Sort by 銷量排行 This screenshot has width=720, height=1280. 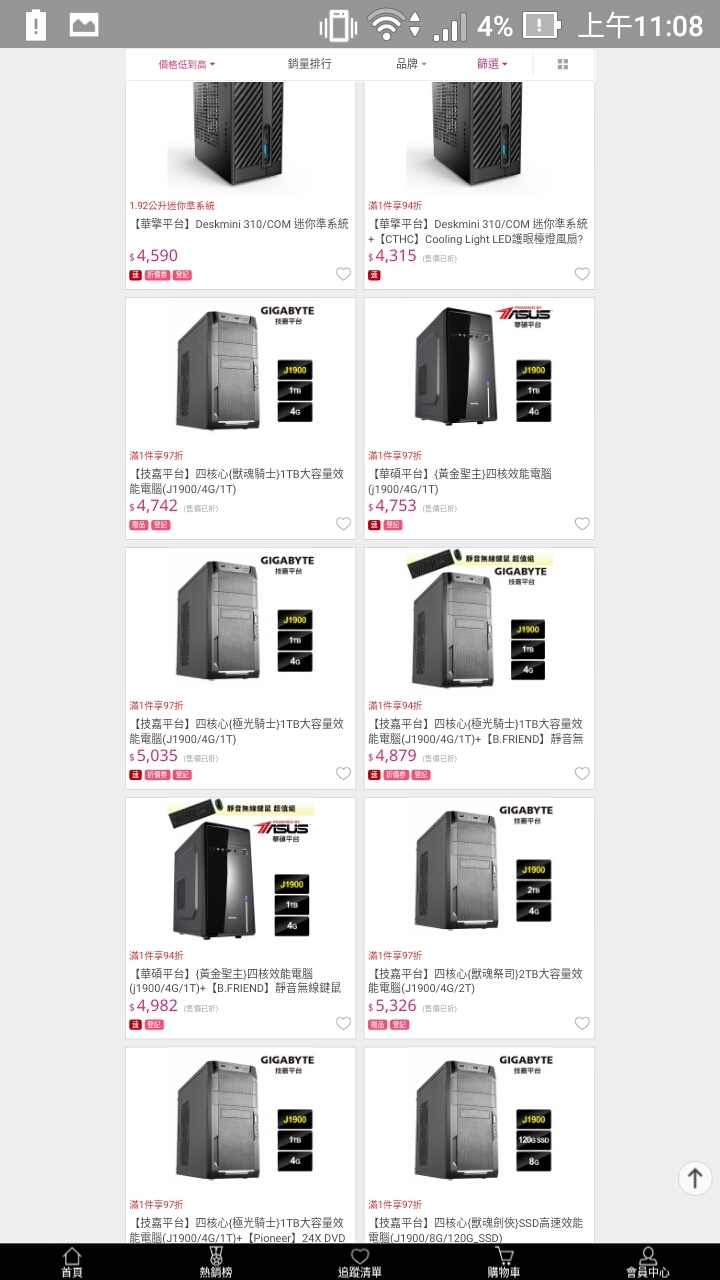tap(309, 64)
